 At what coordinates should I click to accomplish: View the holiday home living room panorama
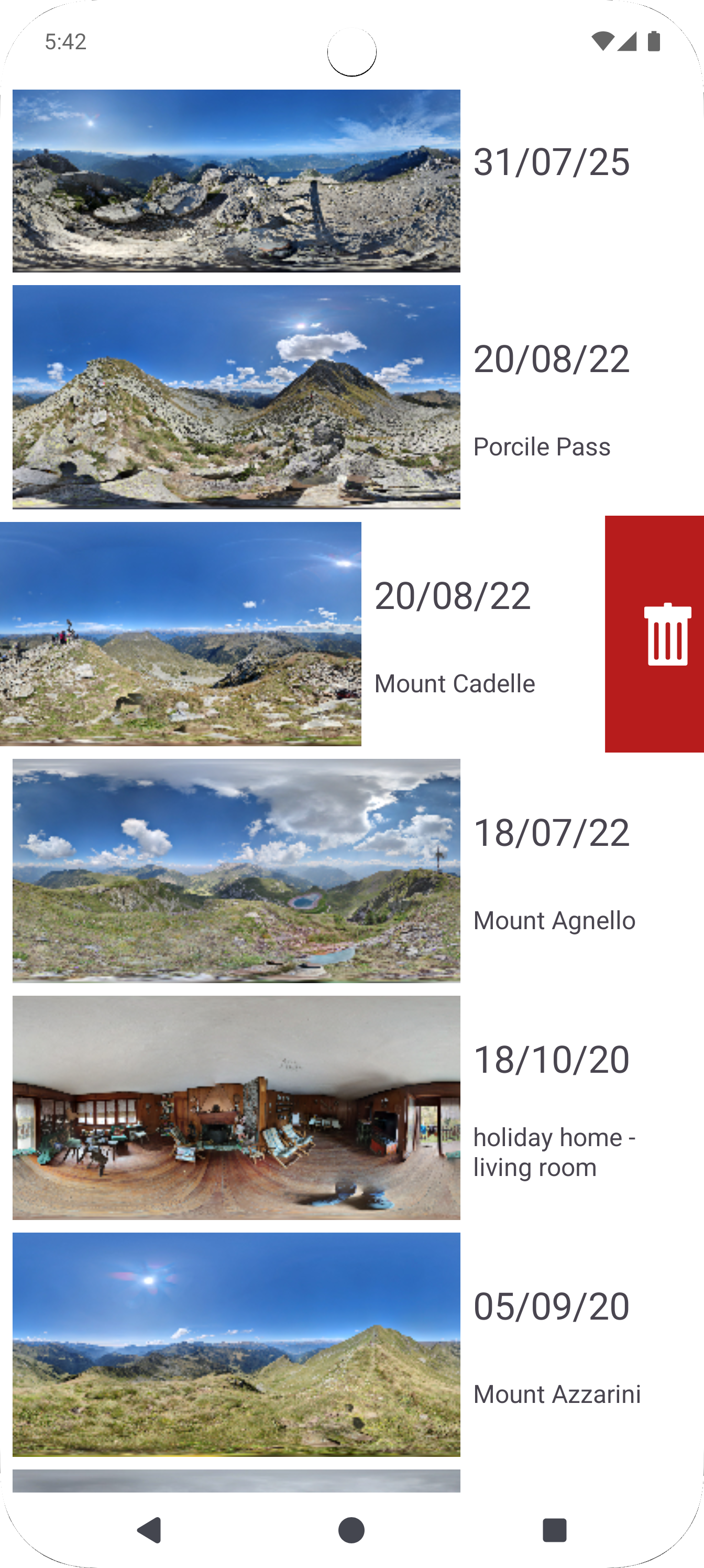click(236, 1107)
